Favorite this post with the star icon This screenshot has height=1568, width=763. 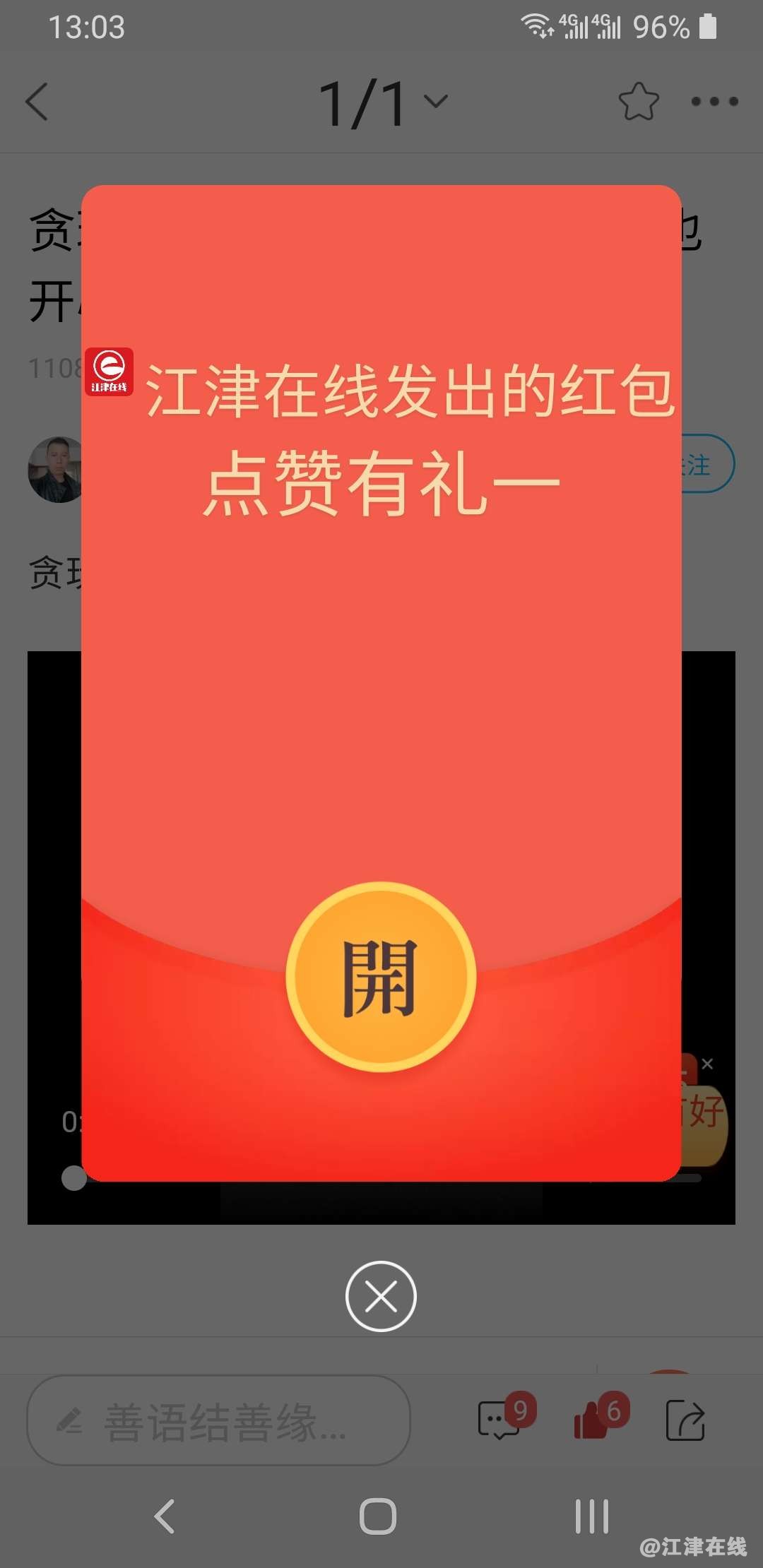[x=638, y=102]
